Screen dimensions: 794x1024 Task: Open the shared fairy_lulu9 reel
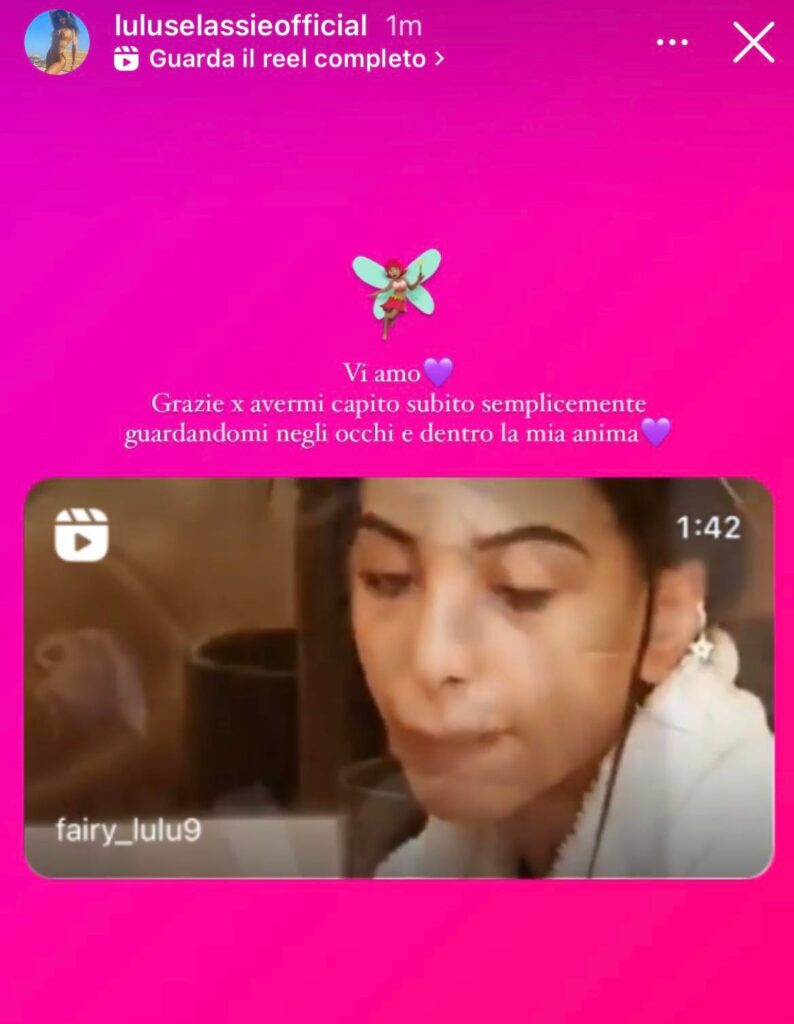tap(398, 678)
